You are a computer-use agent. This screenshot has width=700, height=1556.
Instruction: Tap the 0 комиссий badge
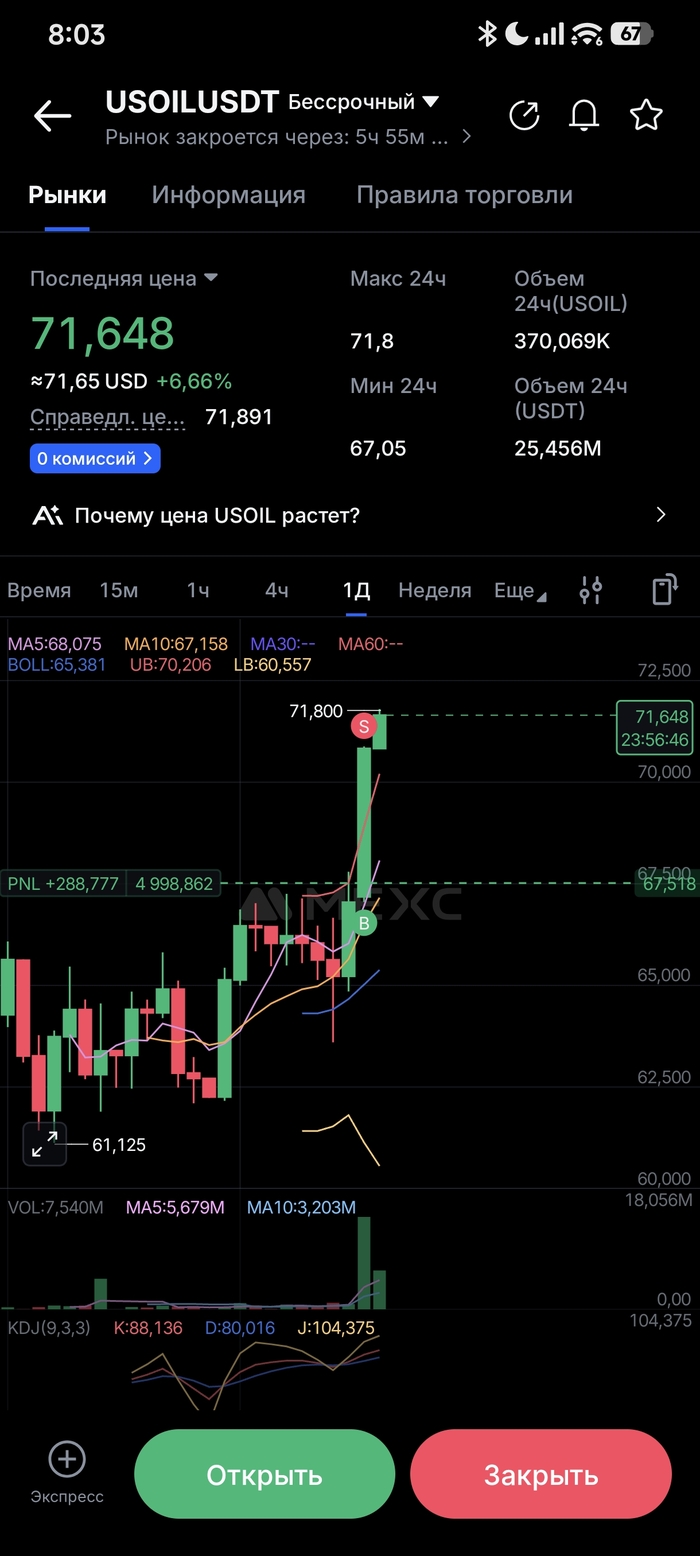[95, 459]
